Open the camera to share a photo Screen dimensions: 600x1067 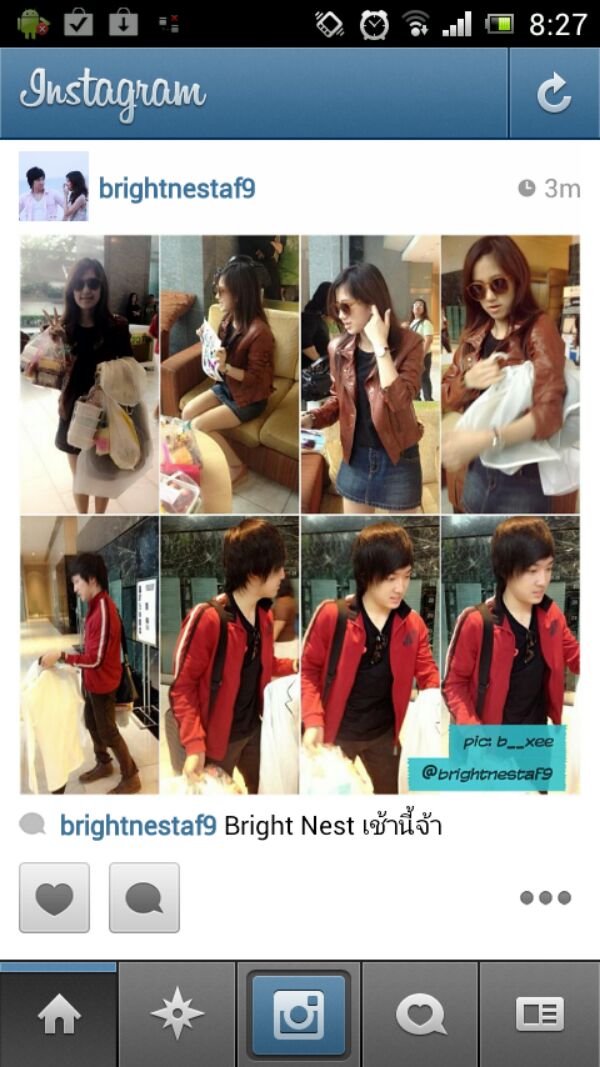(299, 1015)
